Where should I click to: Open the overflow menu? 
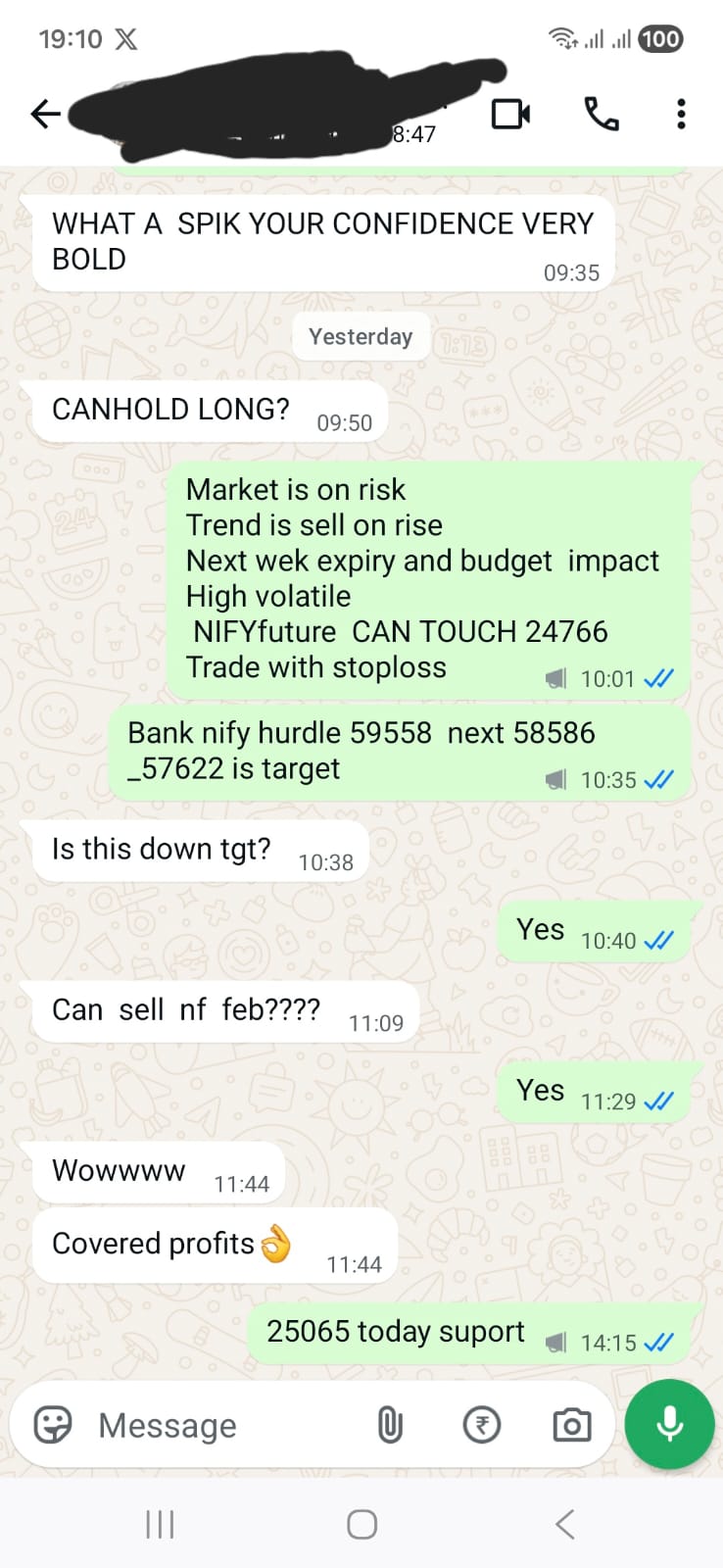click(x=681, y=115)
